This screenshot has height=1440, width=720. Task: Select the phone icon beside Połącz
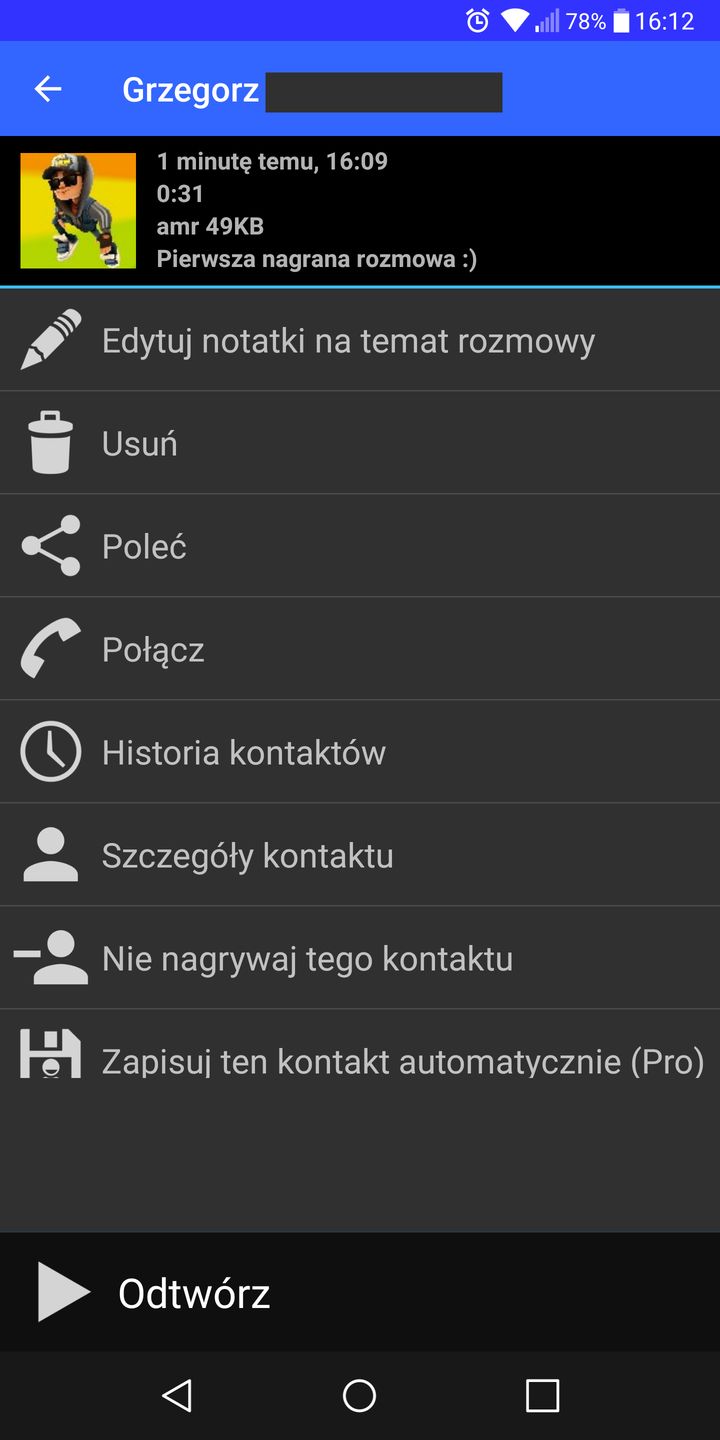tap(50, 648)
